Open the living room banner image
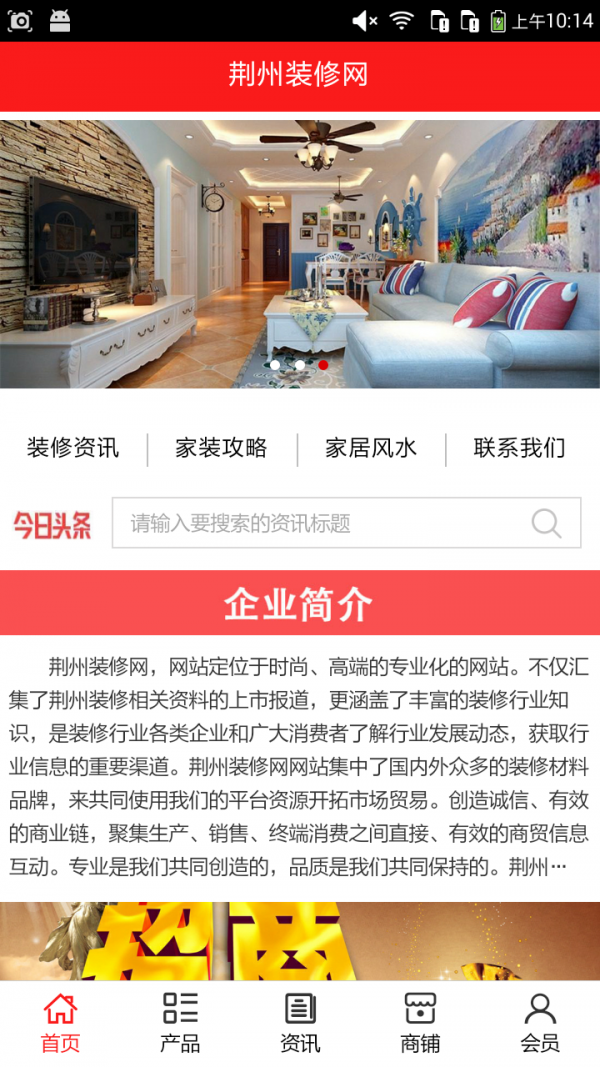Screen dimensions: 600x1067 pos(300,255)
